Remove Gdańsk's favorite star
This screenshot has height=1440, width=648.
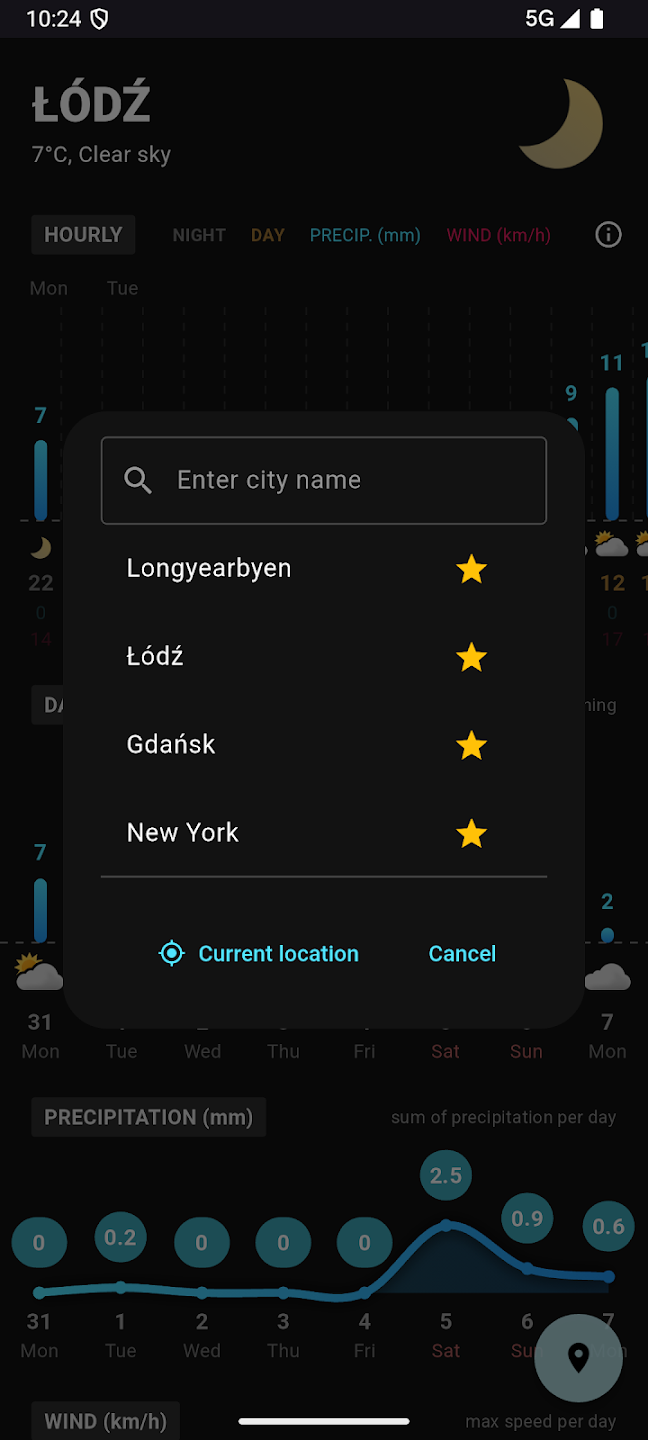[471, 745]
